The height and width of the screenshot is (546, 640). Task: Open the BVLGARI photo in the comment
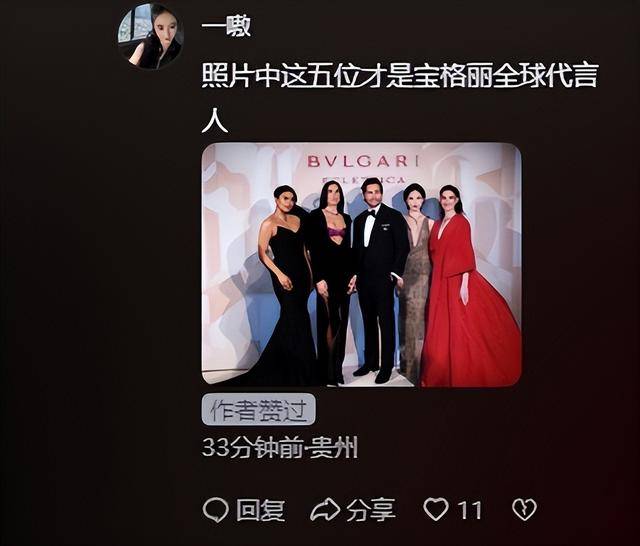coord(361,264)
